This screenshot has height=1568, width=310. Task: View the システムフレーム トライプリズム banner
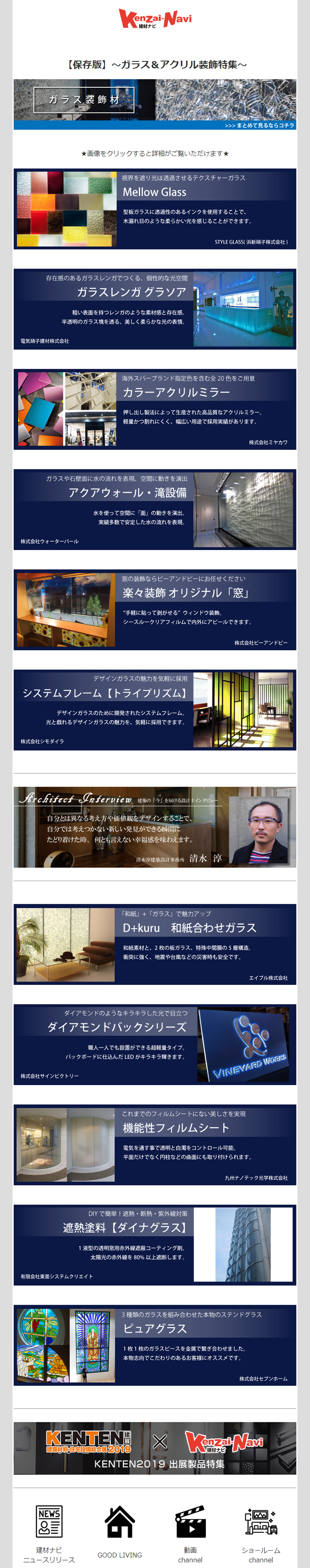(x=155, y=710)
